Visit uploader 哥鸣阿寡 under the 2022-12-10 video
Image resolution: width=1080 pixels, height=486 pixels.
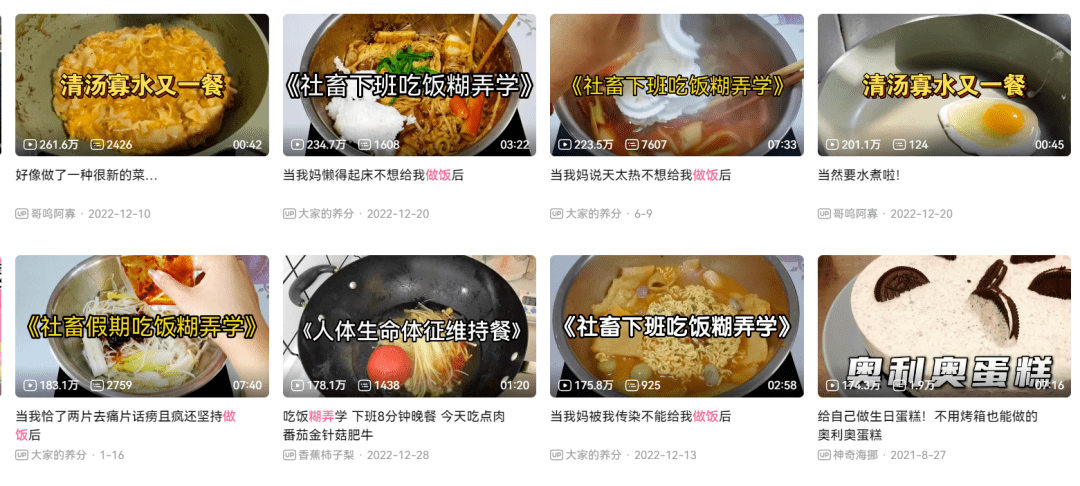coord(52,214)
